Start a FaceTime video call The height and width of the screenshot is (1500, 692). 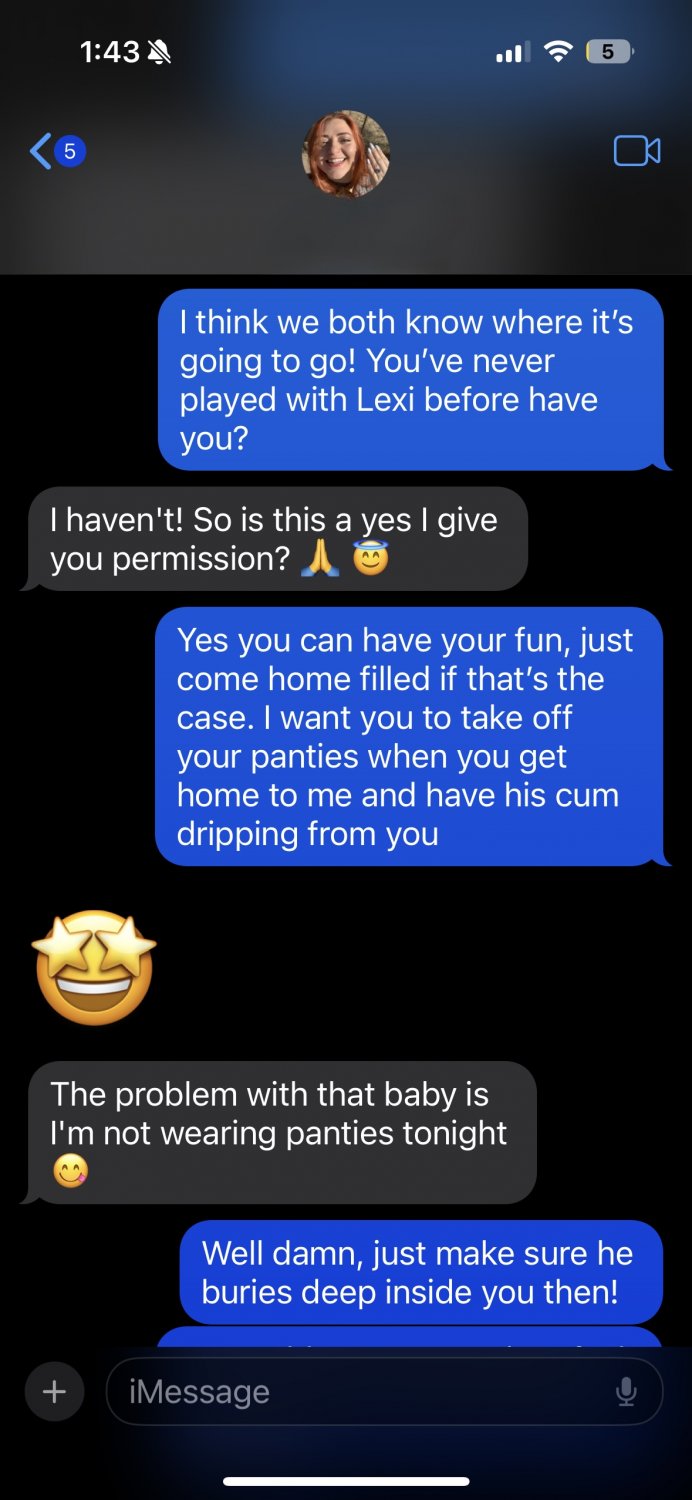[x=636, y=151]
